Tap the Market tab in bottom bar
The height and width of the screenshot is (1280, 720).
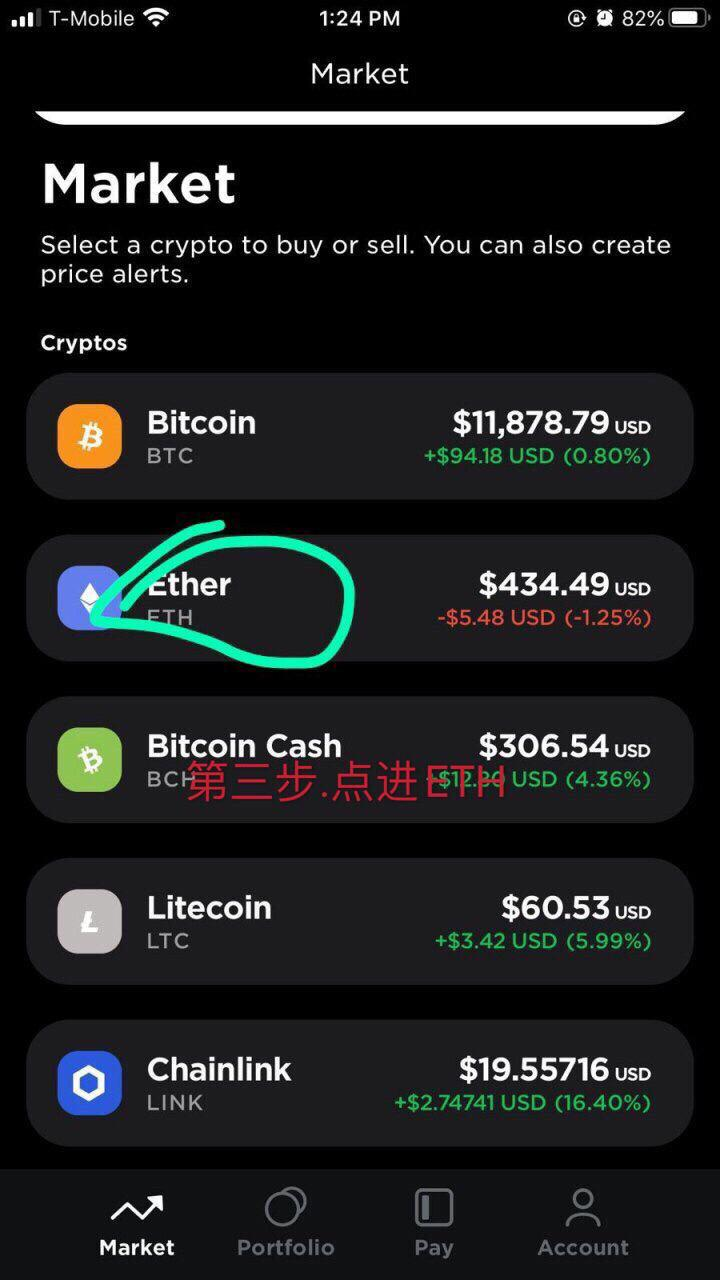click(x=137, y=1222)
